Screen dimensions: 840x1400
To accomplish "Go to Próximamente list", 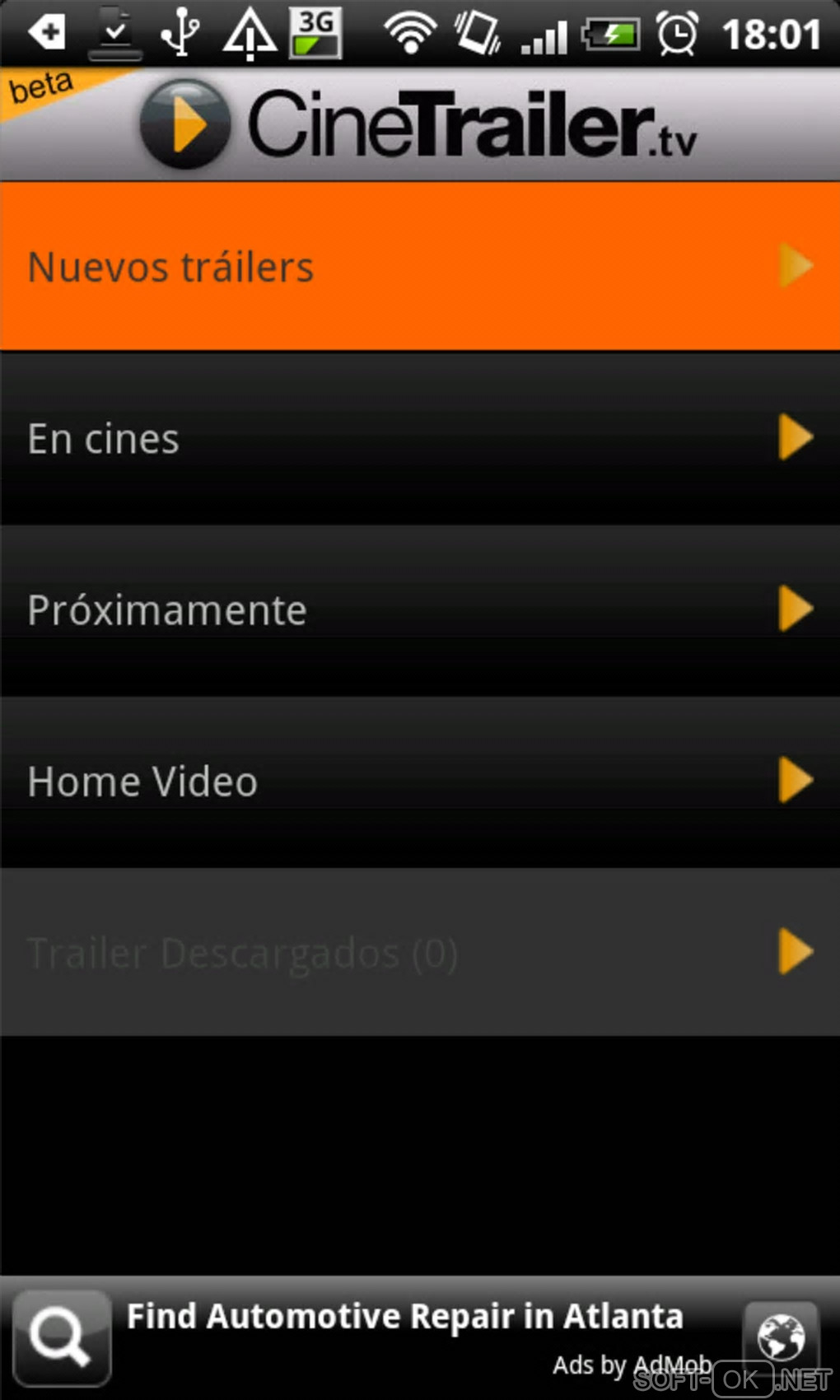I will tap(420, 609).
